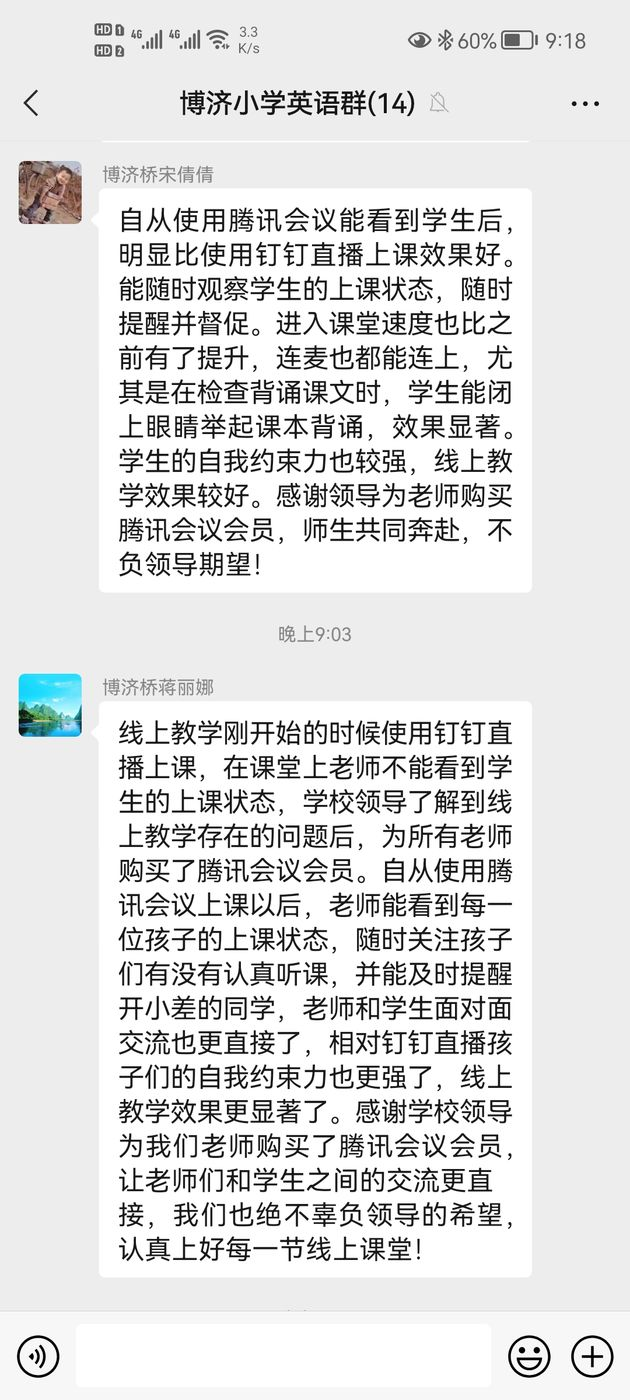Open the plus attachments menu

tap(592, 1357)
